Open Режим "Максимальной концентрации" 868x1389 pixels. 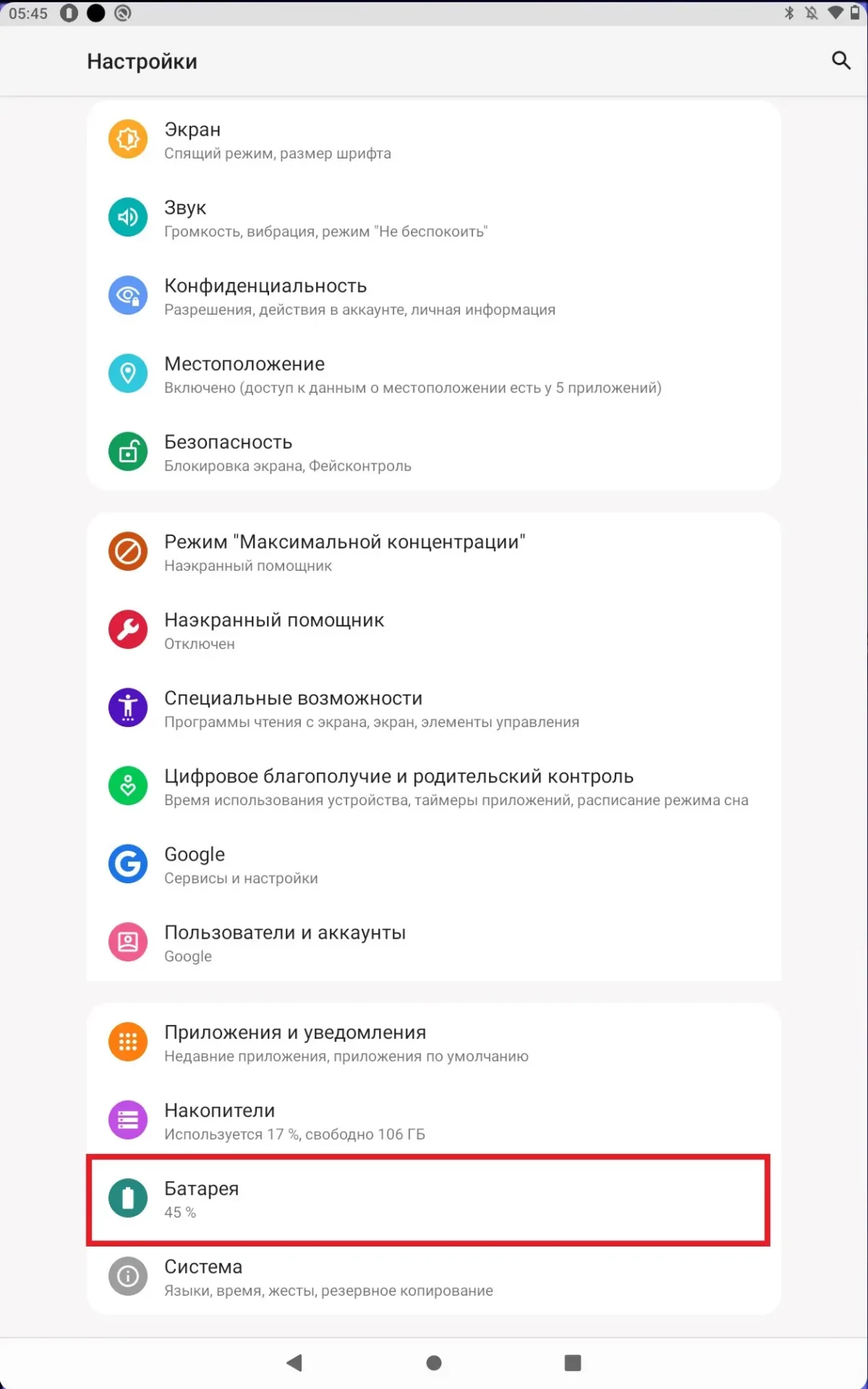pyautogui.click(x=432, y=553)
